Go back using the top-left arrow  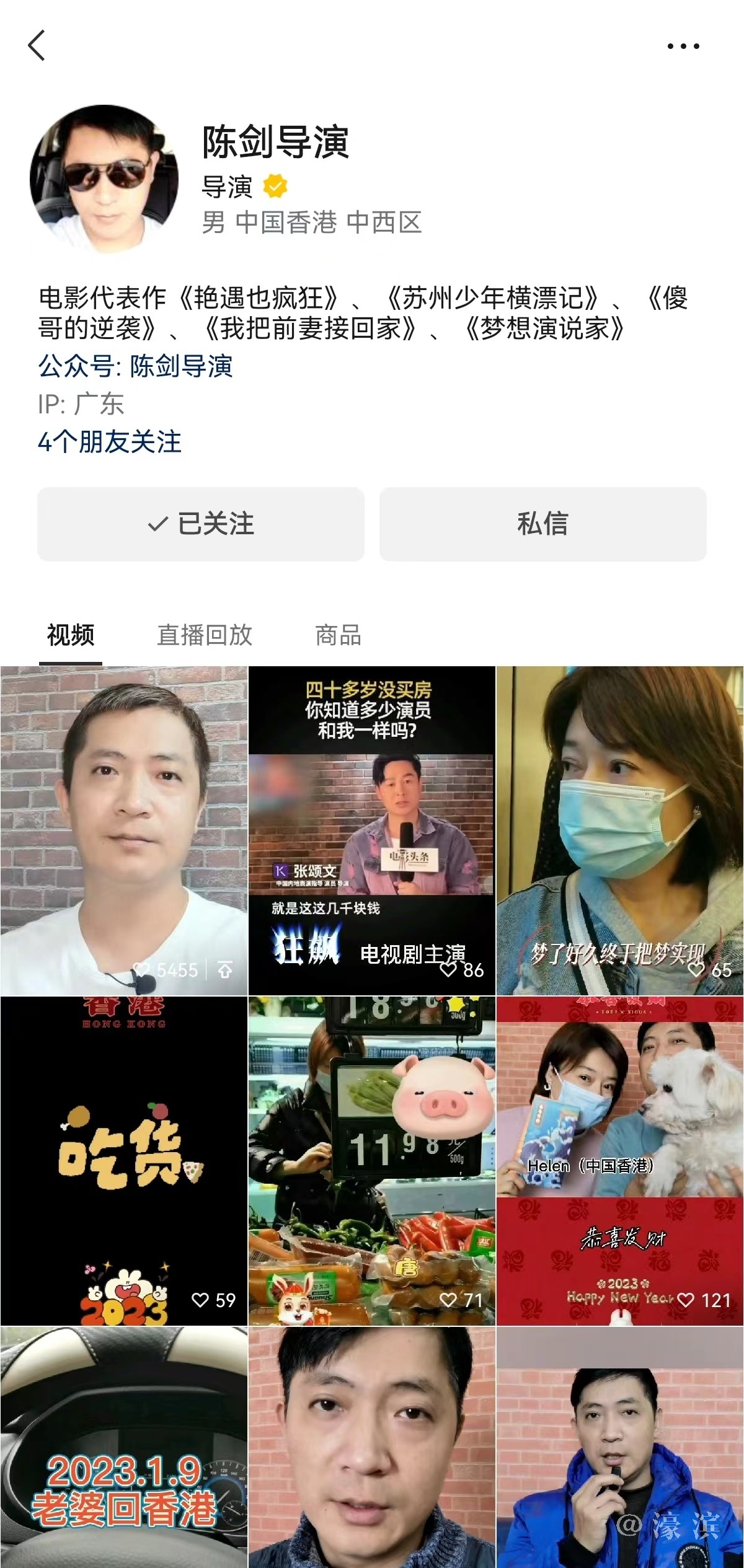pyautogui.click(x=37, y=46)
